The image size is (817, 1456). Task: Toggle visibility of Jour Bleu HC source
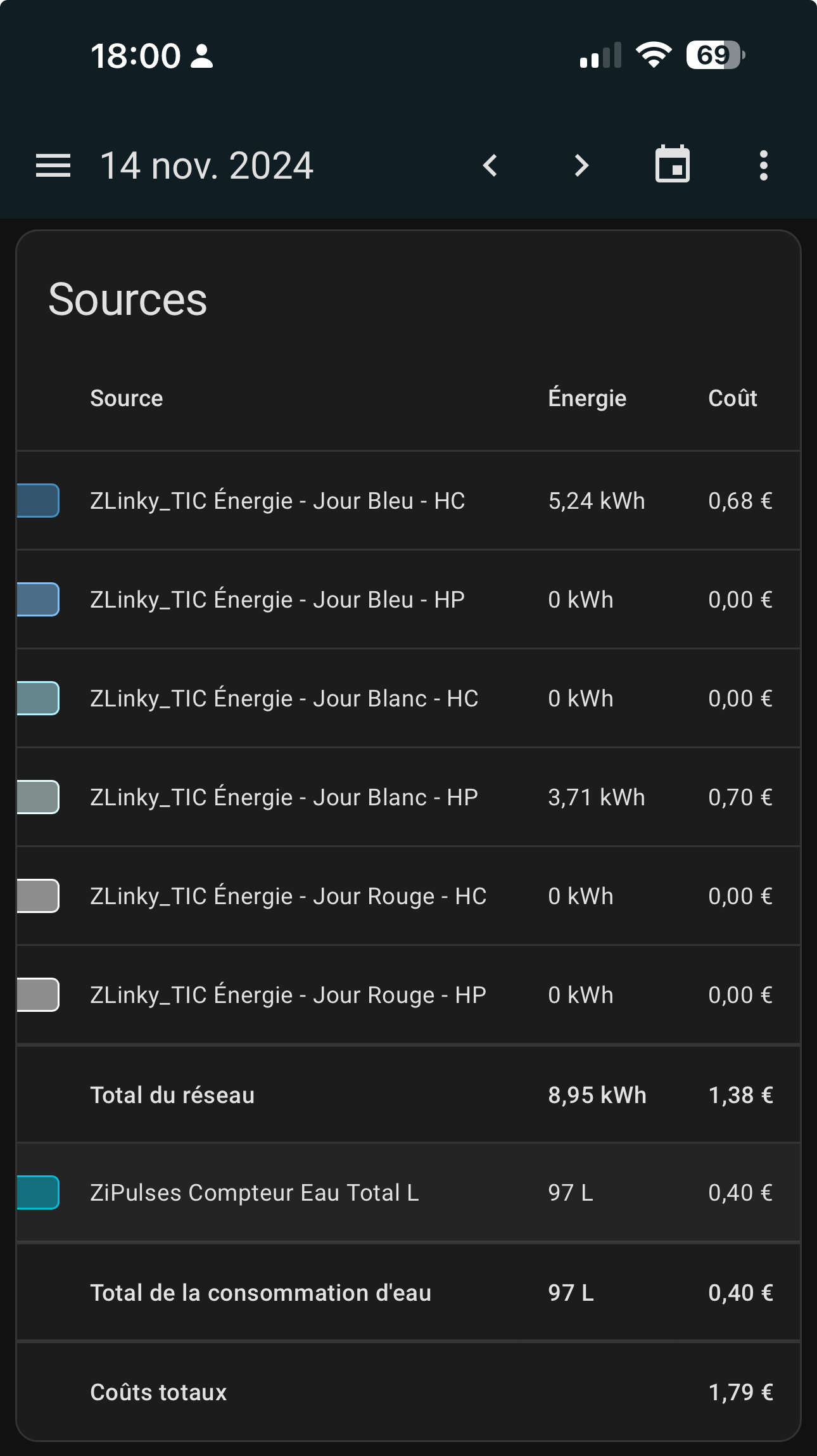click(38, 501)
